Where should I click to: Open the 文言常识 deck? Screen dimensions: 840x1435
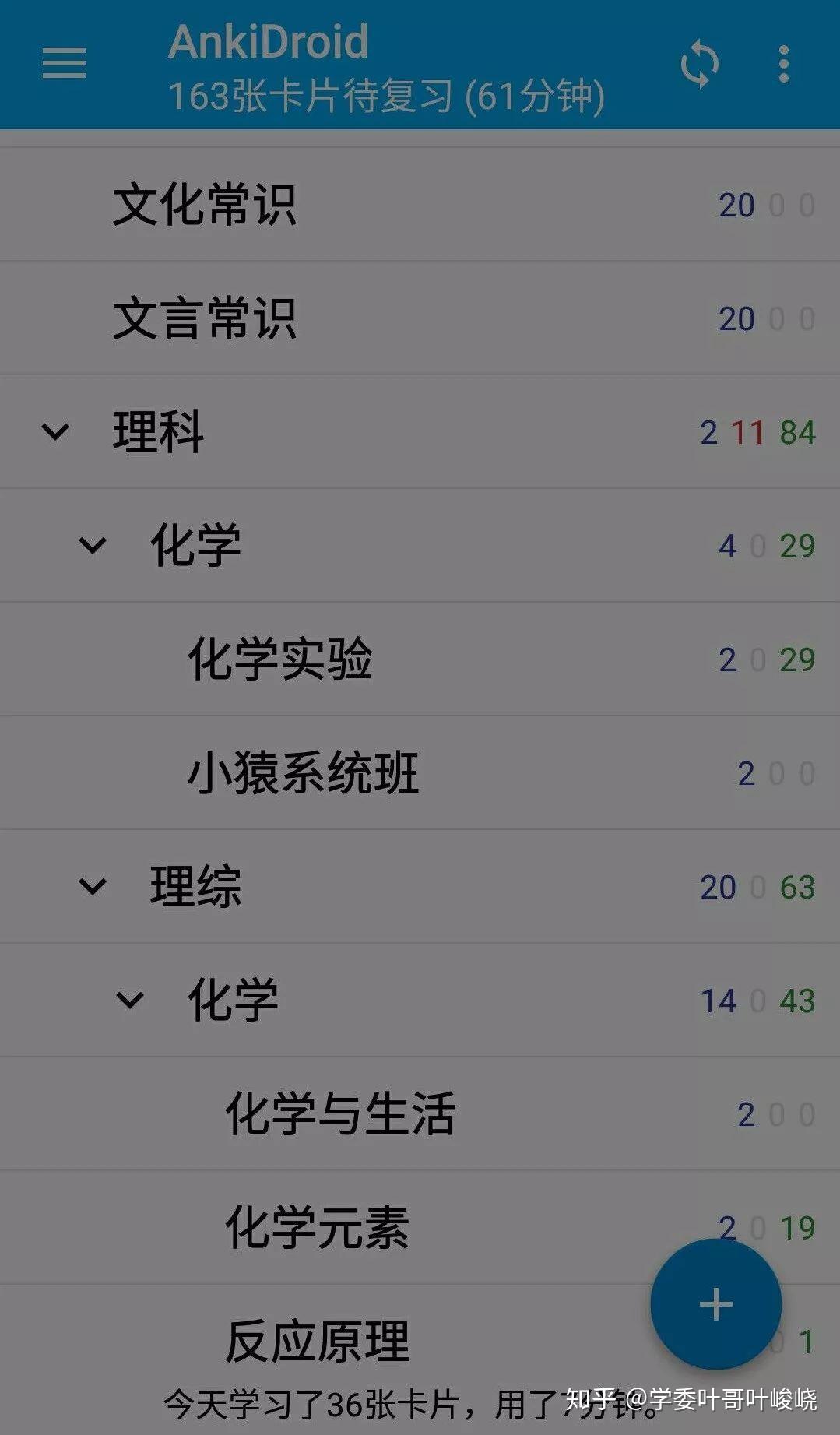click(x=204, y=318)
